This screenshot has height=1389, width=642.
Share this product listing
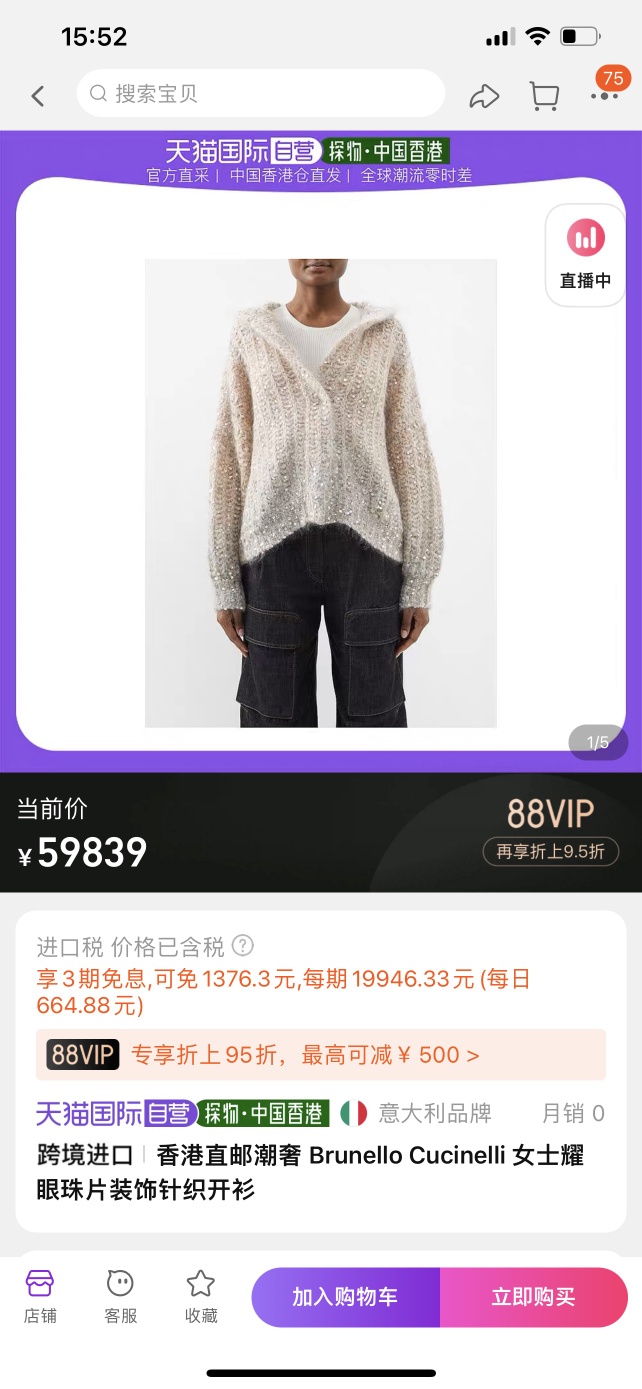click(484, 96)
